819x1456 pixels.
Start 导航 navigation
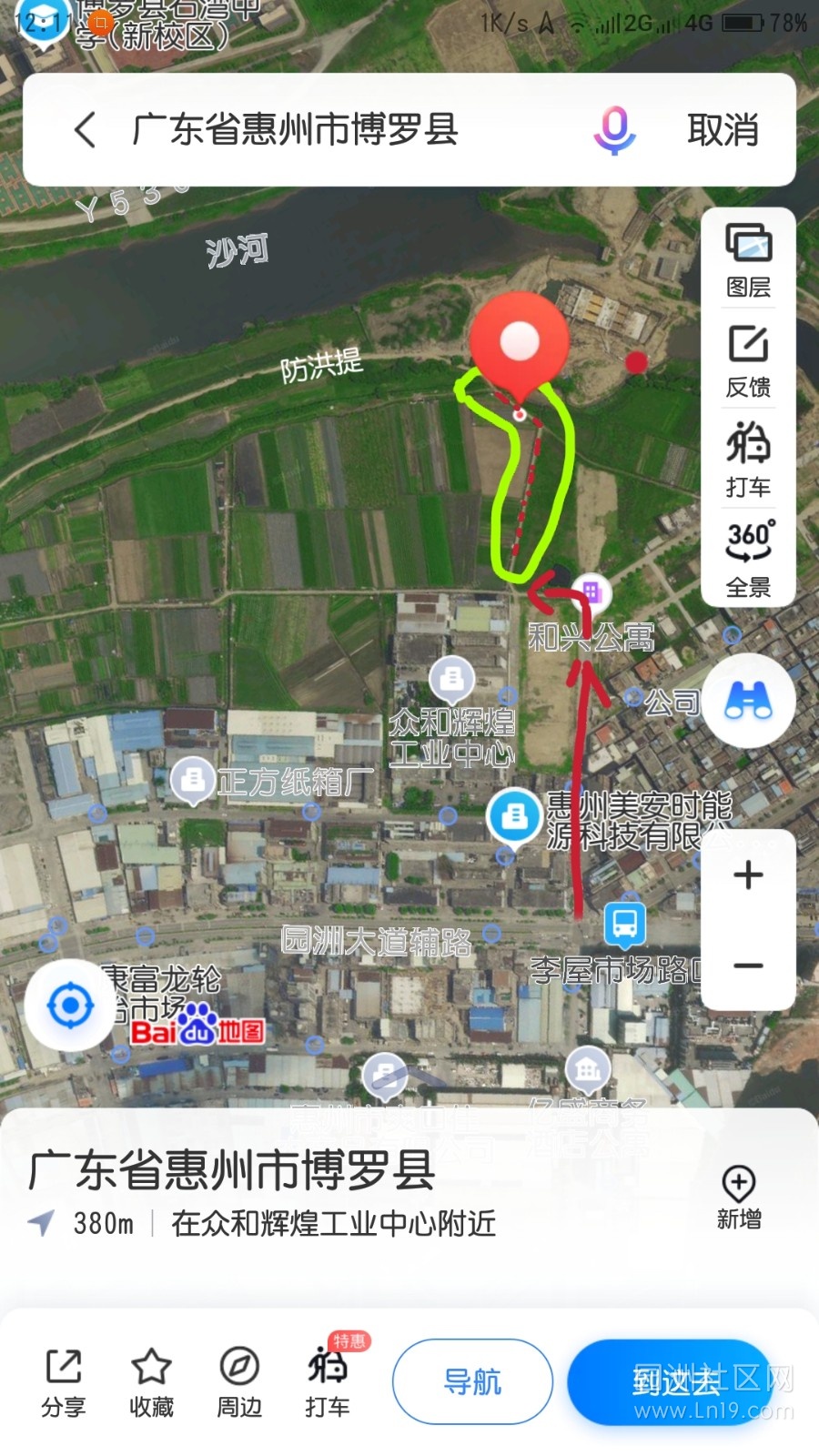coord(472,1381)
